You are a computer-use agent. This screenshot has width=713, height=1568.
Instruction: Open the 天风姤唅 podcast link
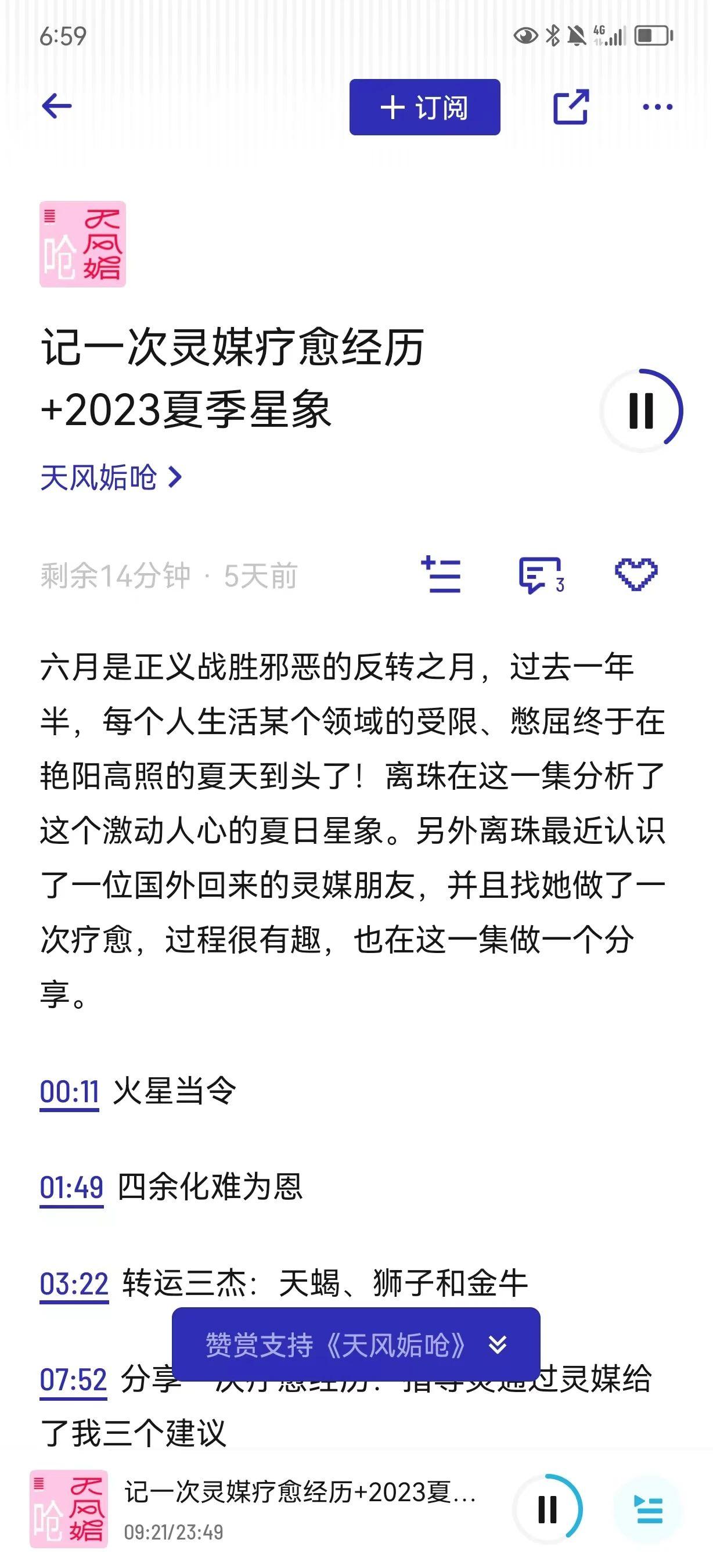click(111, 478)
